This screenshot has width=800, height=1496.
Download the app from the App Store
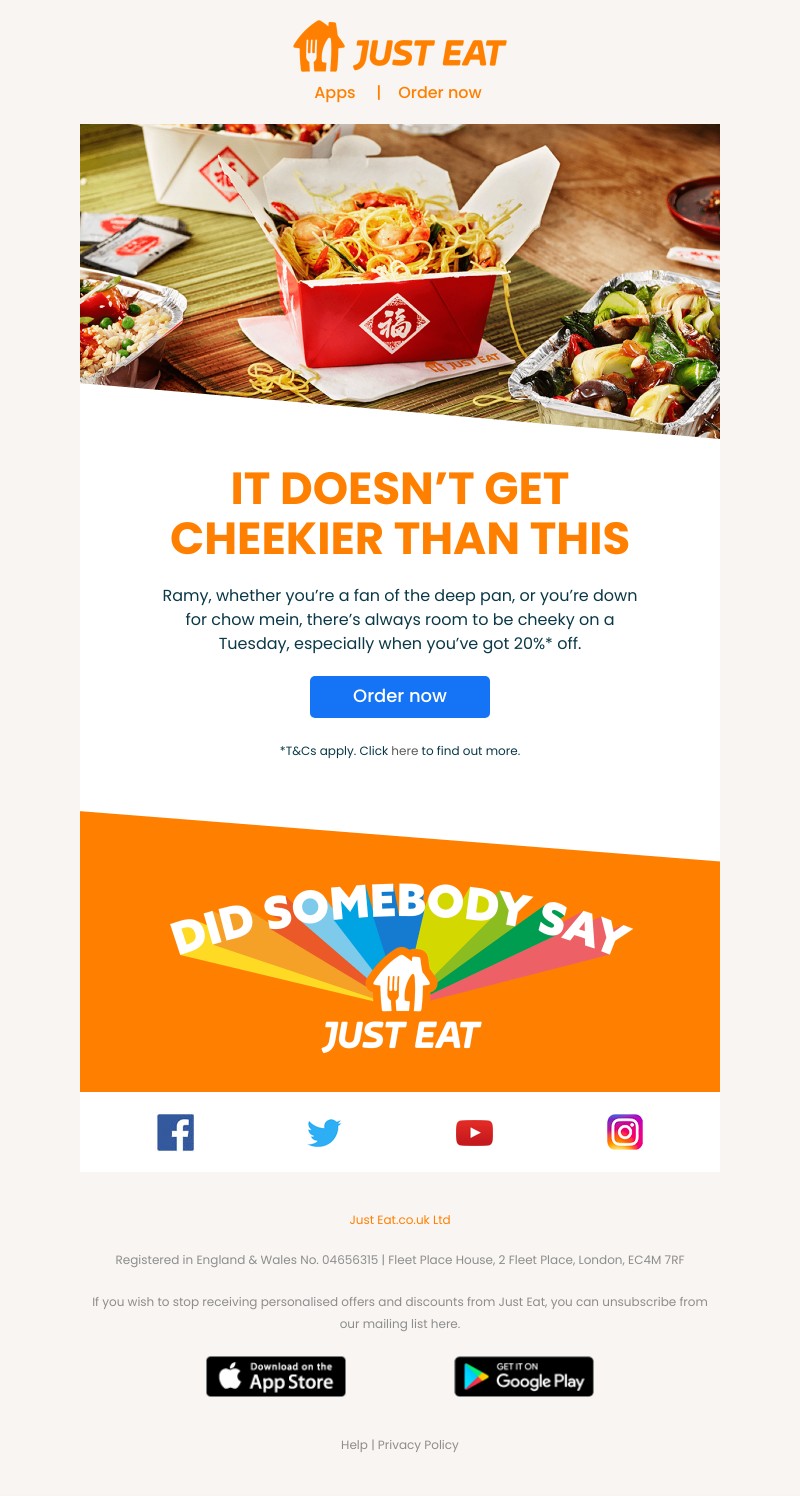(276, 1377)
